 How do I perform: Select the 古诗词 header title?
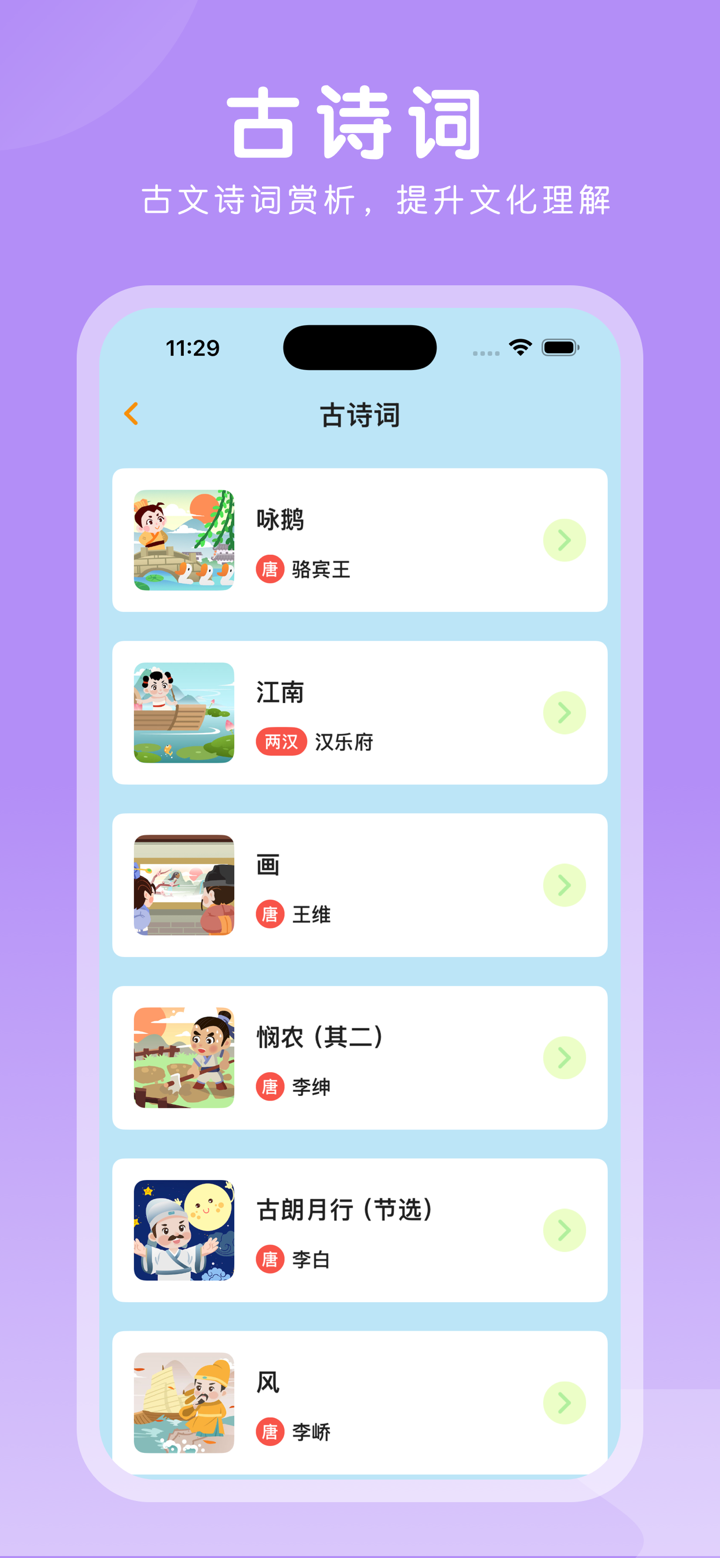click(x=359, y=415)
